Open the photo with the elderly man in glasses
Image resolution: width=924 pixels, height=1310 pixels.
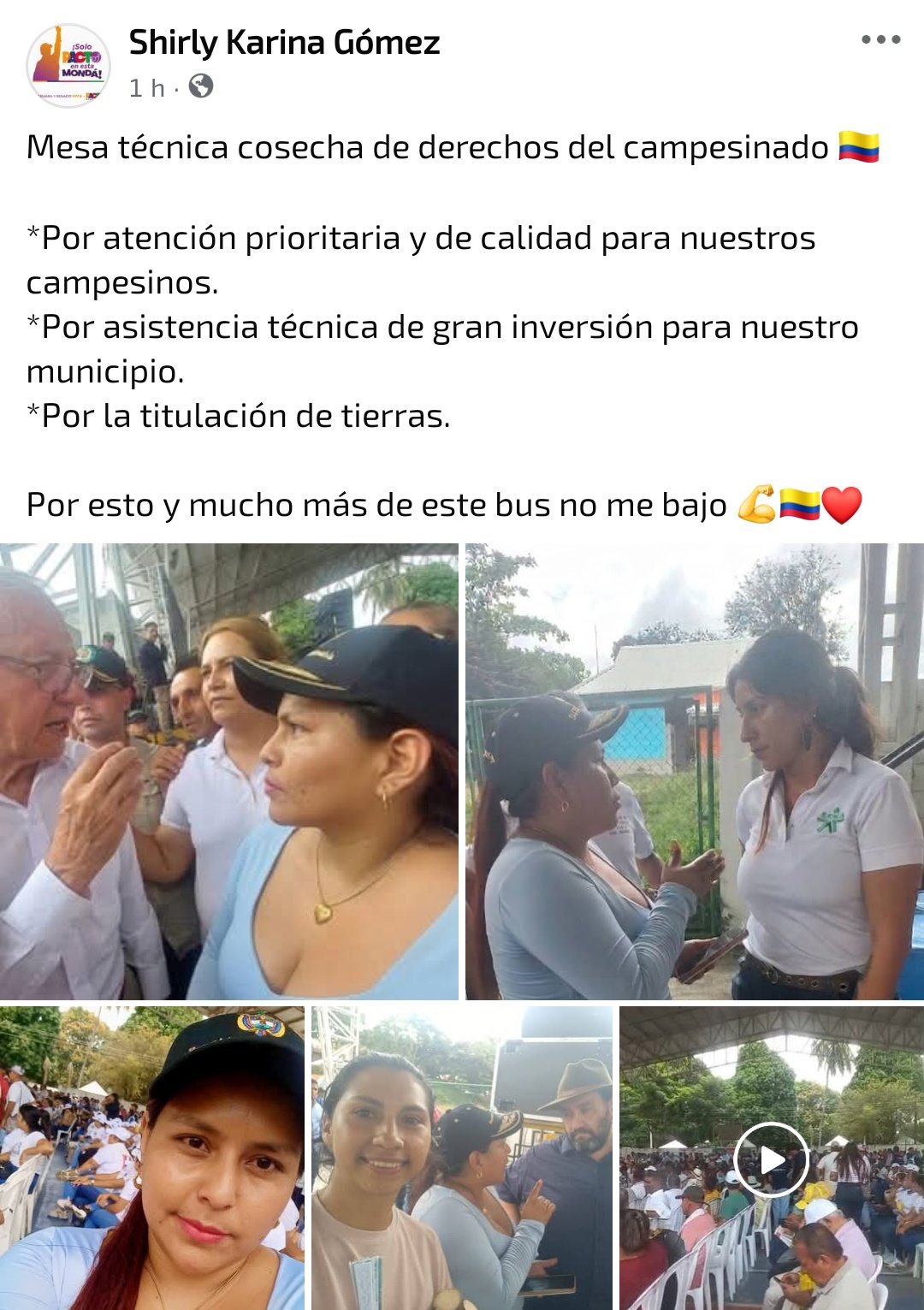[228, 771]
